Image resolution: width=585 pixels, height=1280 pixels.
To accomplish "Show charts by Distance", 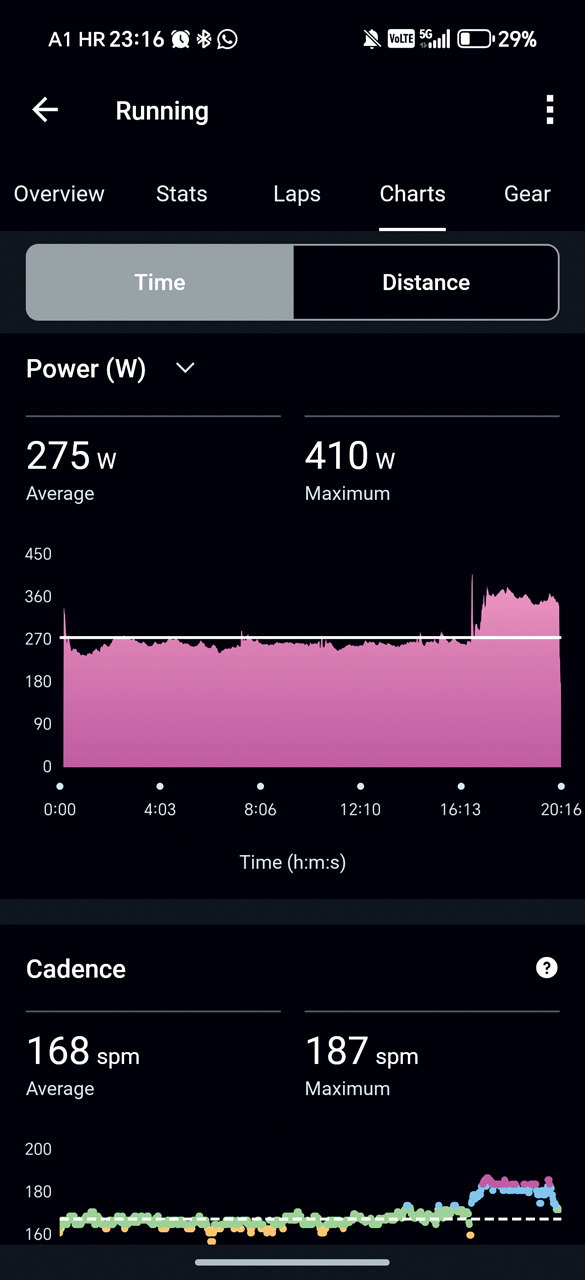I will click(x=426, y=283).
